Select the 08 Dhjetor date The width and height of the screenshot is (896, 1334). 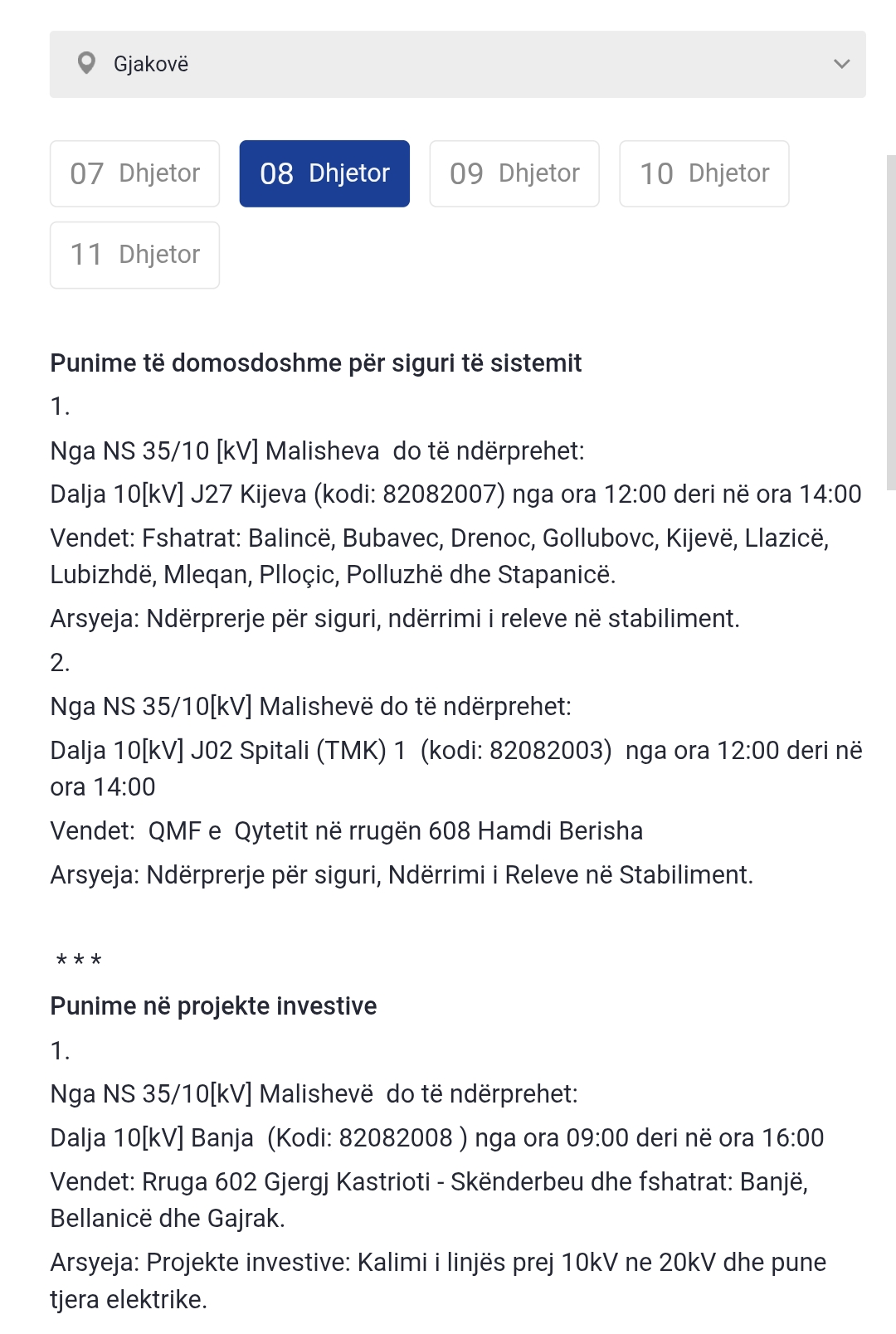[324, 173]
